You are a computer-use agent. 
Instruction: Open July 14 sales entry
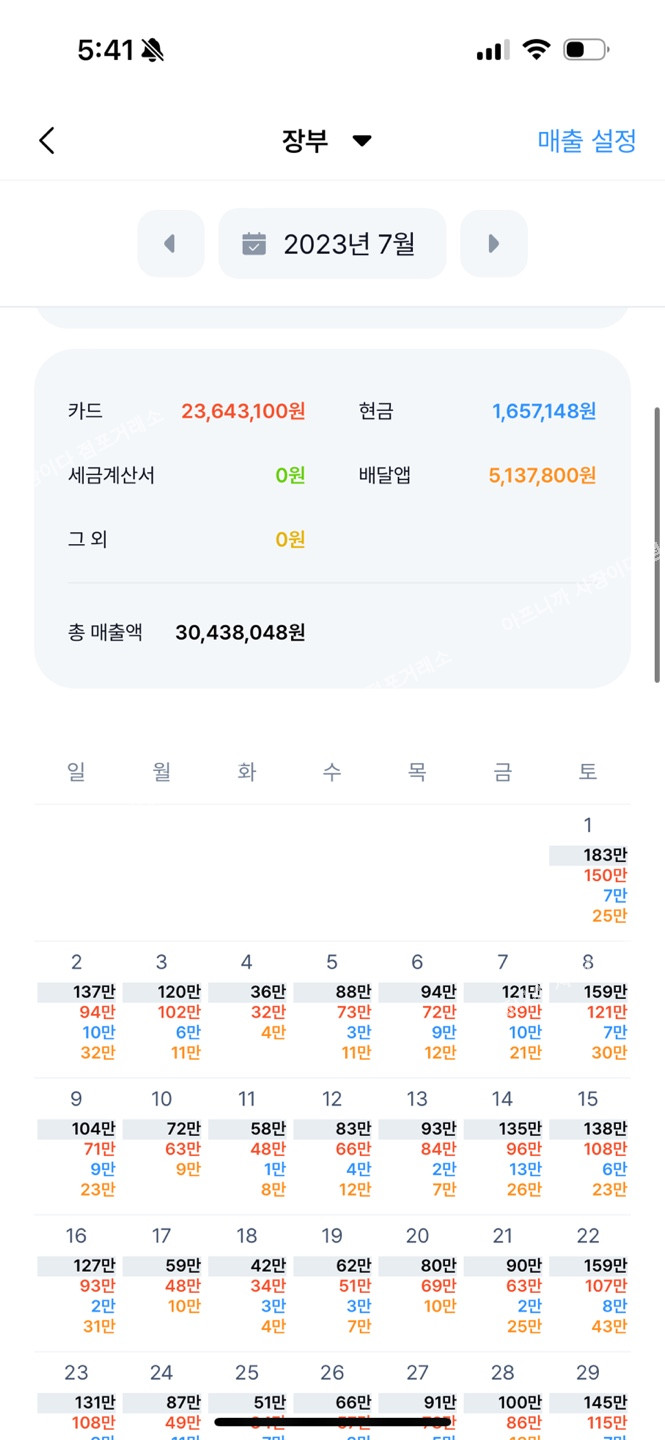(x=503, y=1145)
